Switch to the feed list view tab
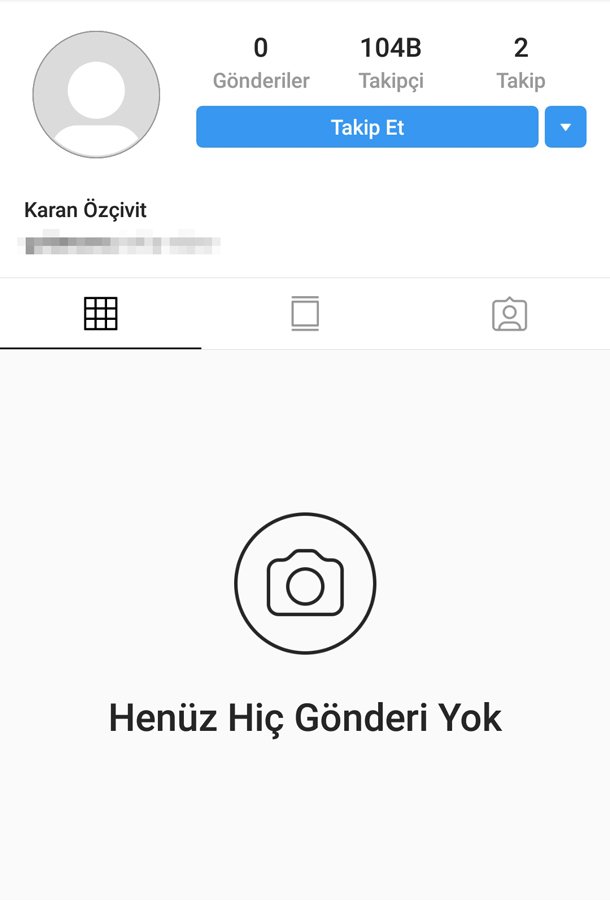Viewport: 610px width, 900px height. [x=305, y=314]
